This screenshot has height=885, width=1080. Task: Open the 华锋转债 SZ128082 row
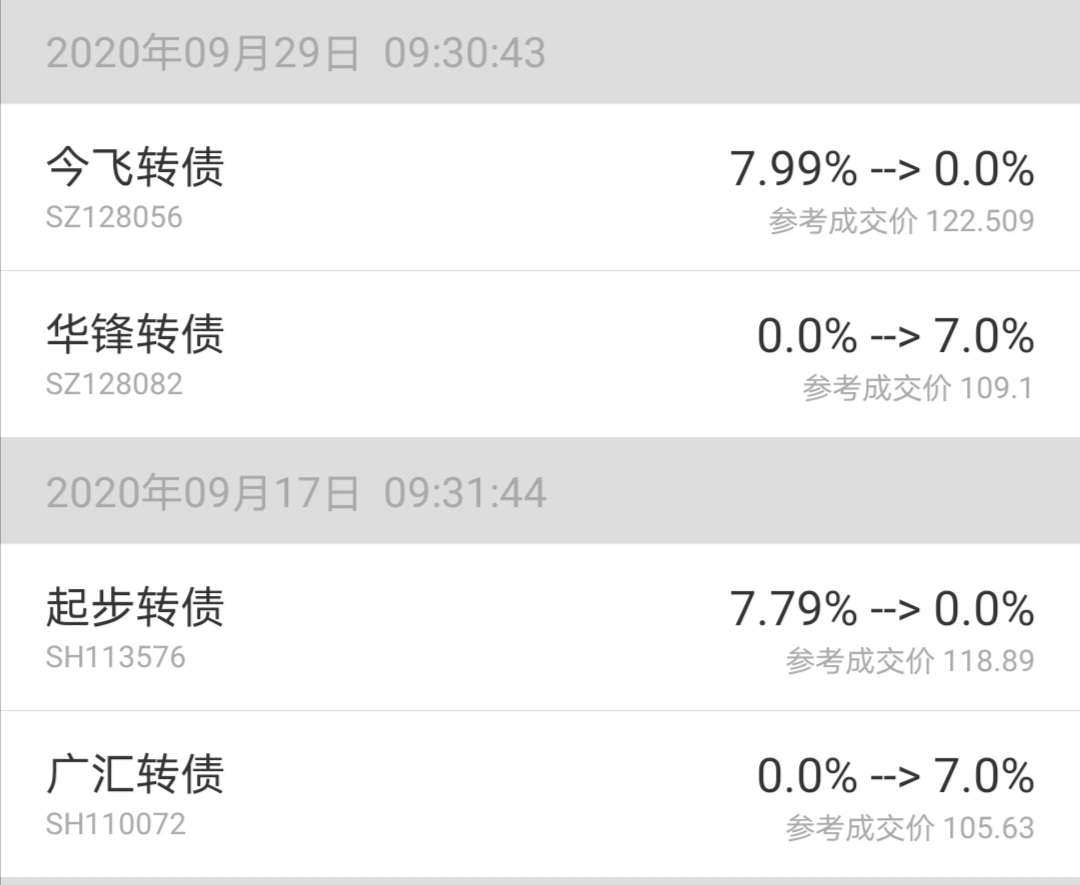click(x=540, y=354)
